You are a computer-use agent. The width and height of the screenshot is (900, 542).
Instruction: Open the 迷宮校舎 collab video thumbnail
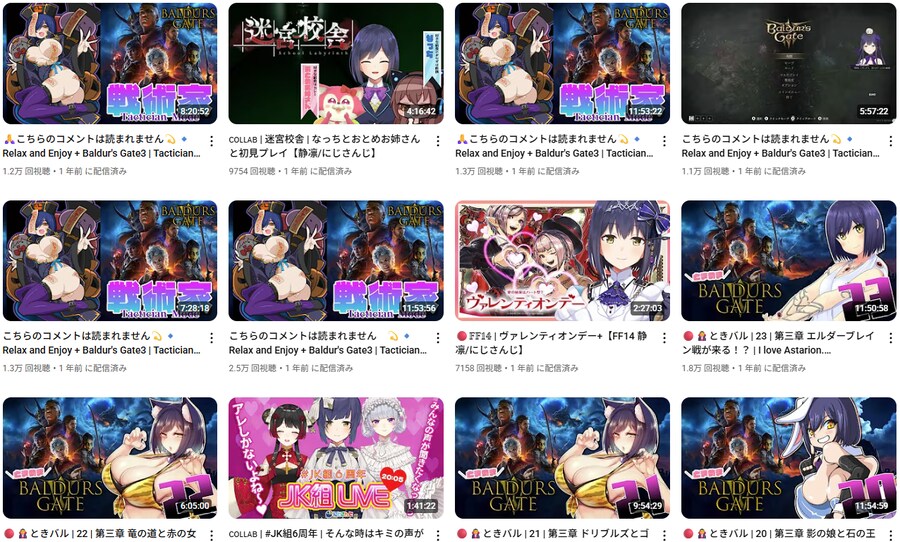(x=336, y=63)
